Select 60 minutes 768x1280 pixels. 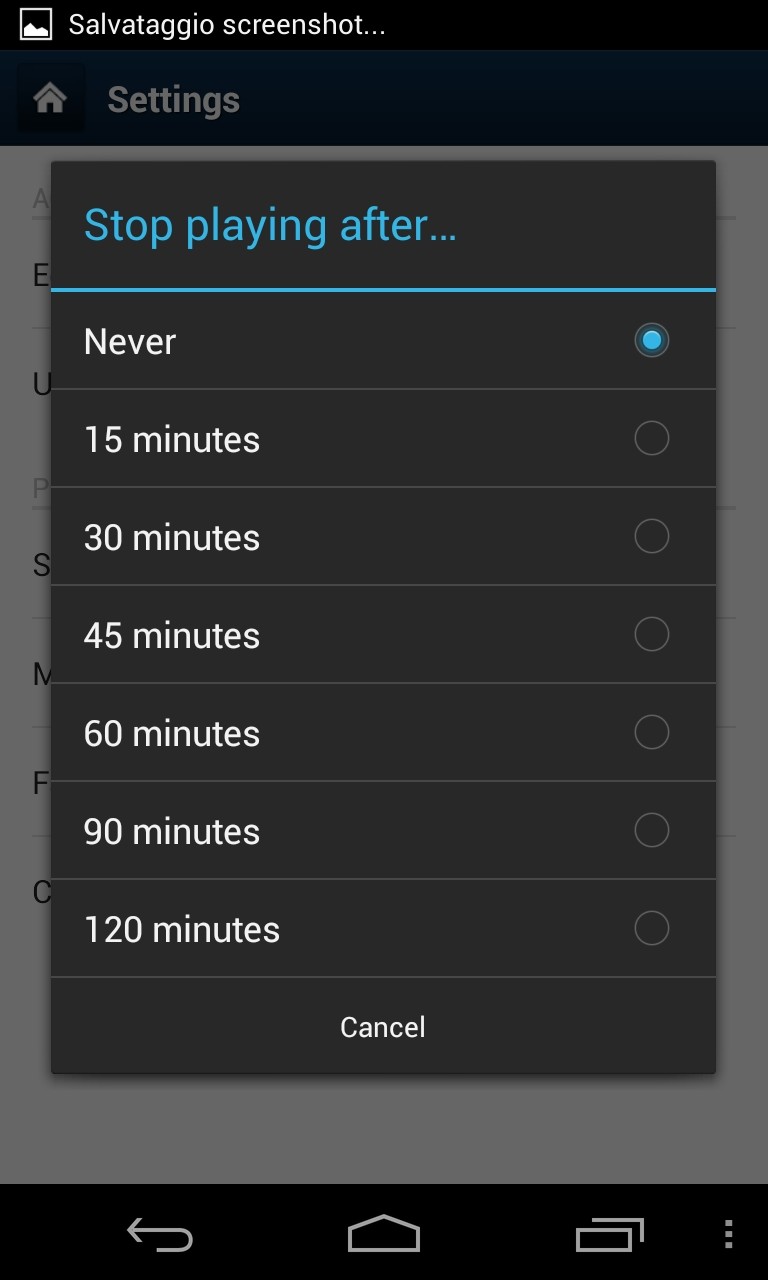click(383, 733)
